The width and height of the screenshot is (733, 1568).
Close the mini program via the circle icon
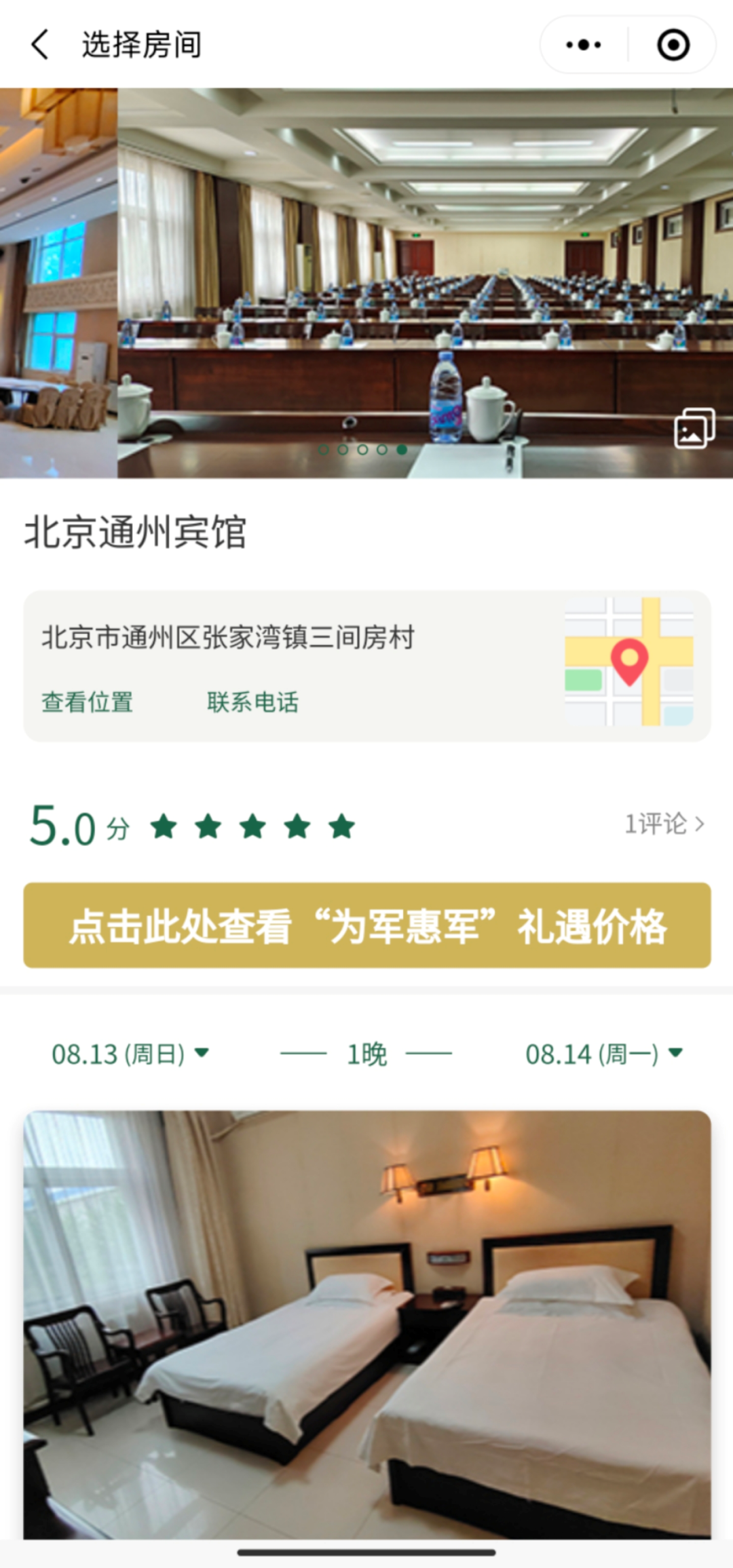673,45
